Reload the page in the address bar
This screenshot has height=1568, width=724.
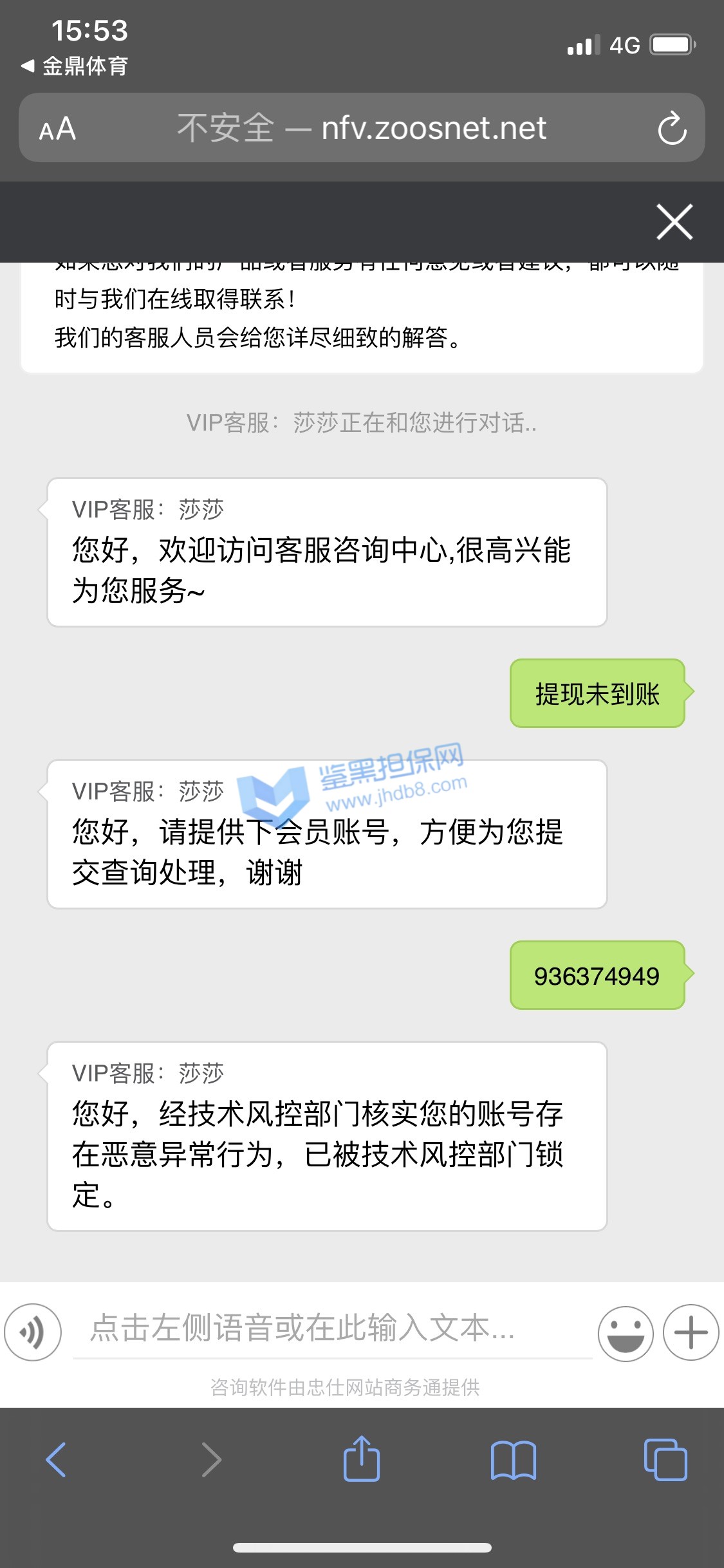[x=672, y=128]
